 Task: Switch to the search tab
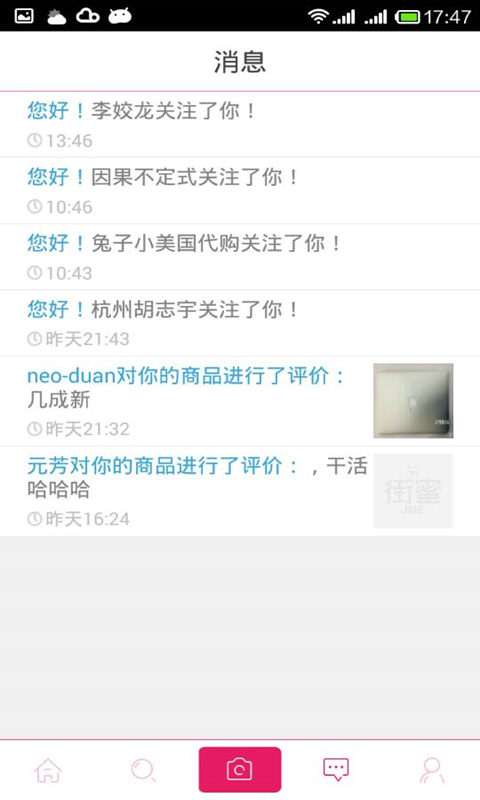143,770
